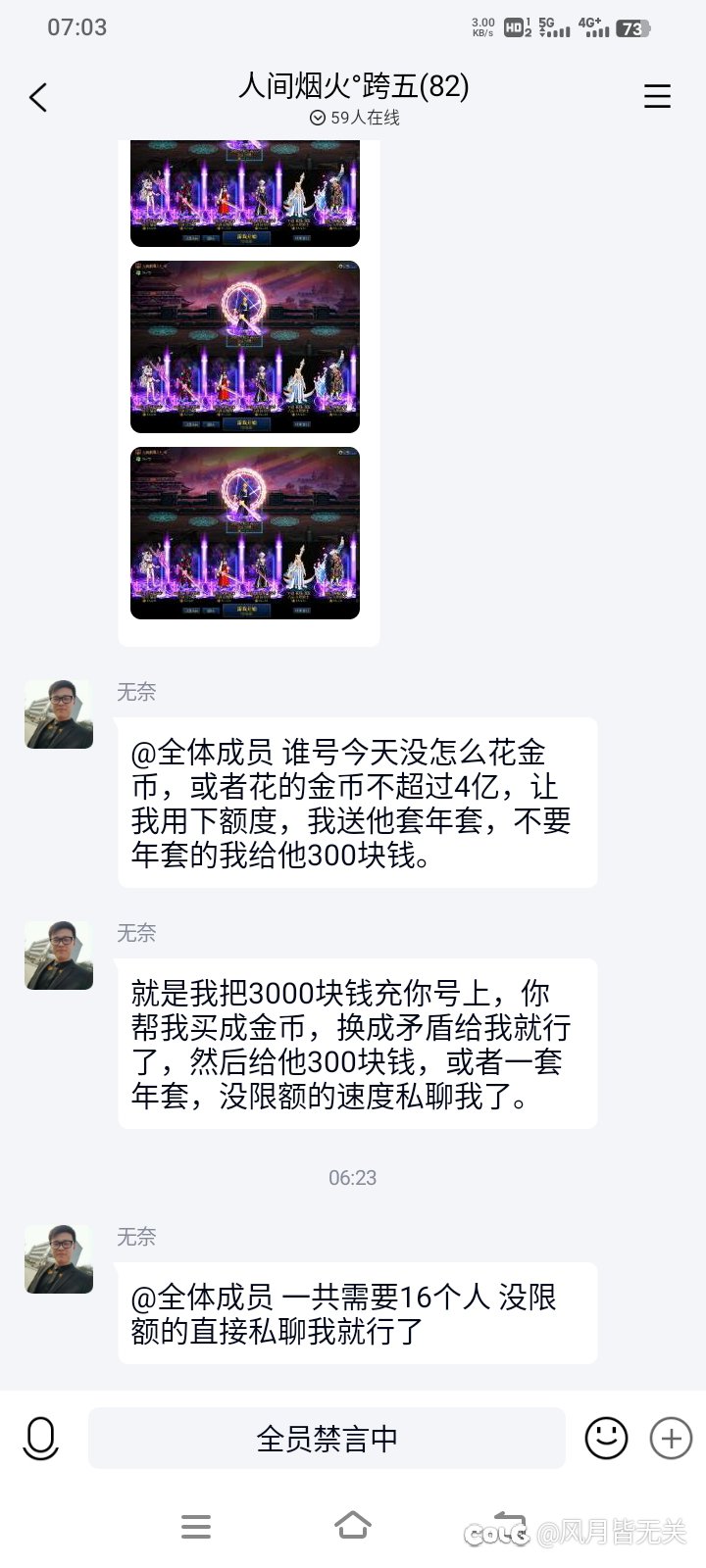Go back from the group chat
Image resolution: width=706 pixels, height=1568 pixels.
[x=38, y=97]
